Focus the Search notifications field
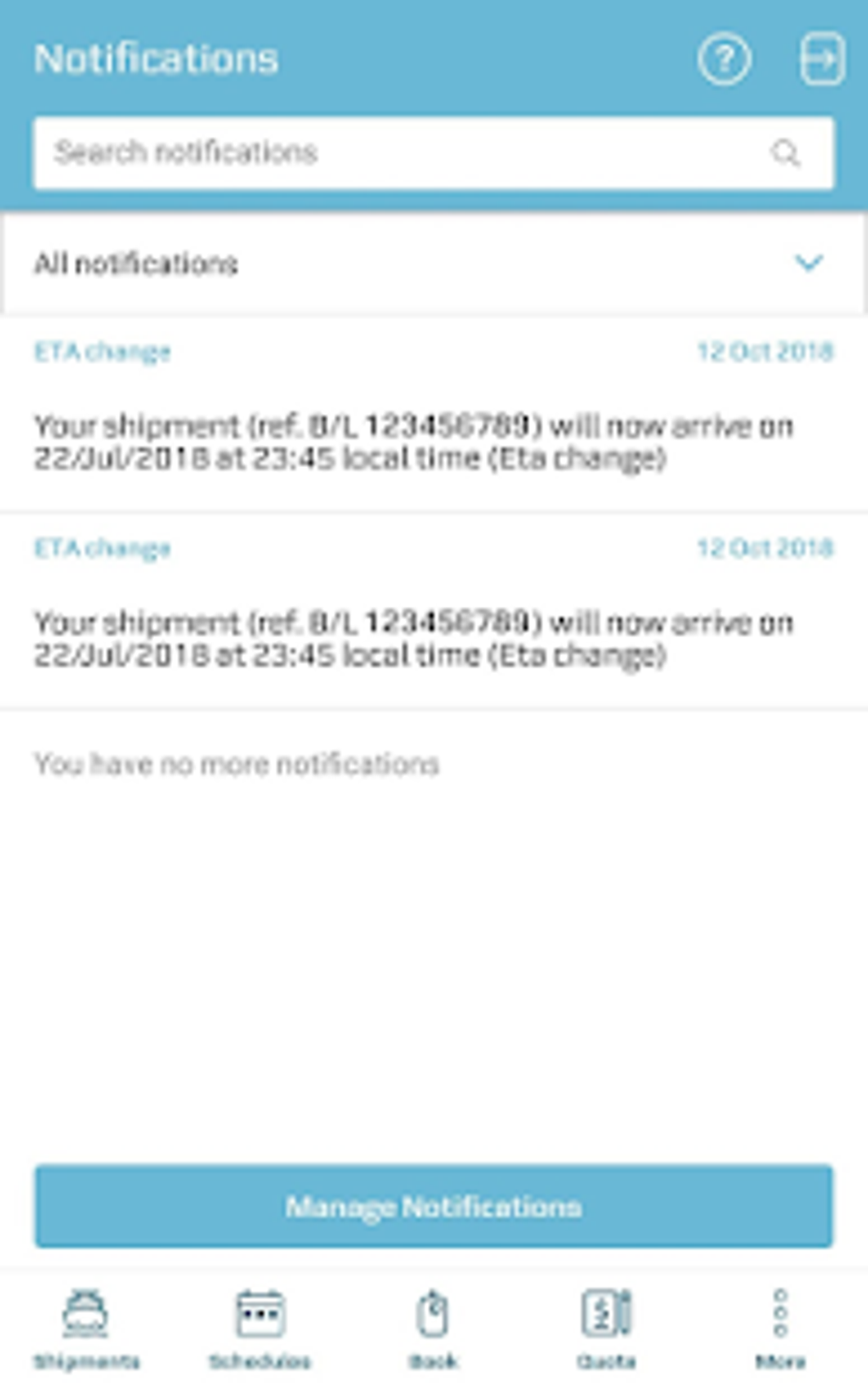The image size is (868, 1387). coord(408,153)
